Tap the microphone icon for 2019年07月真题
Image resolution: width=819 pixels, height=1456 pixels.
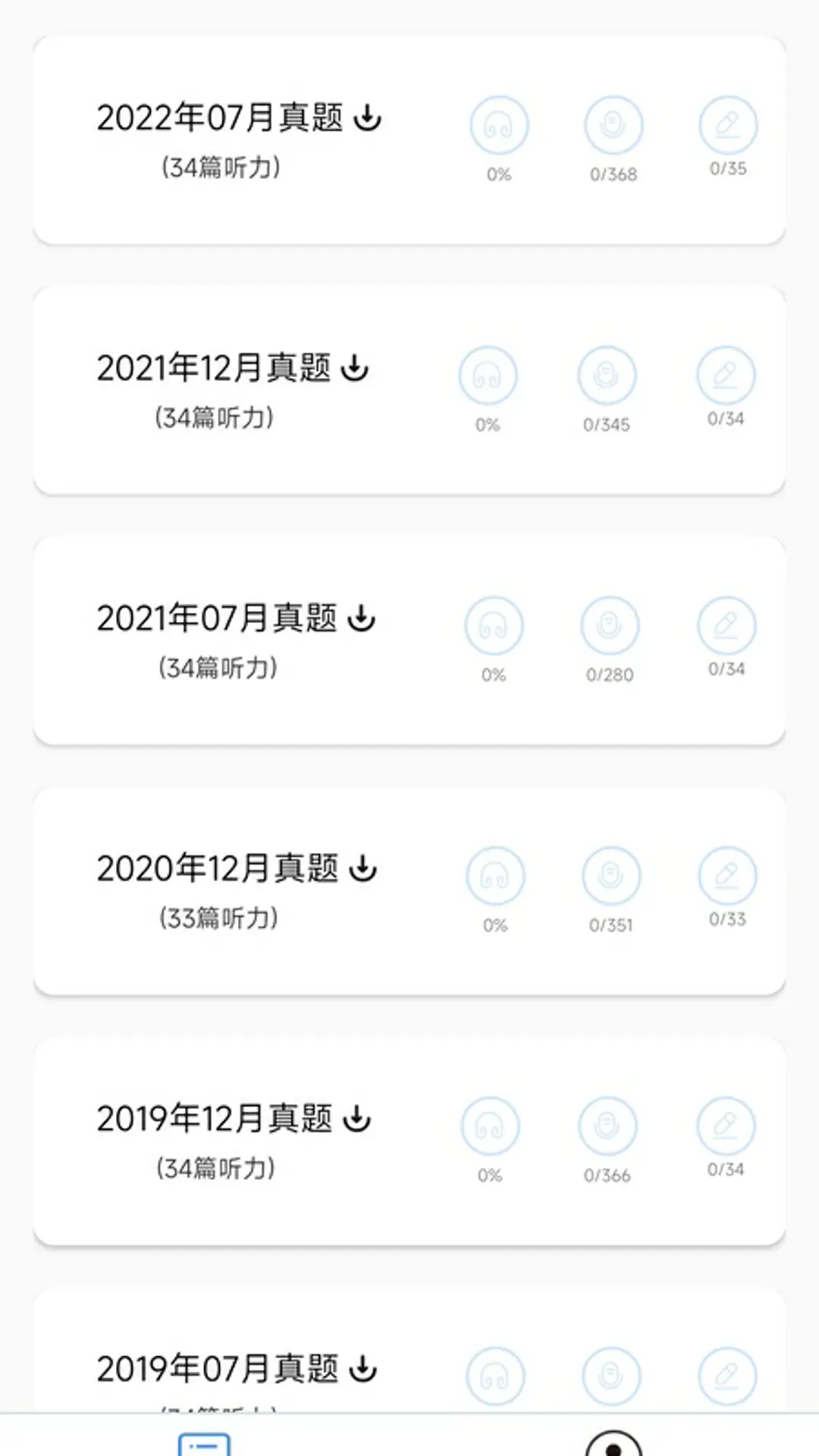tap(611, 1376)
